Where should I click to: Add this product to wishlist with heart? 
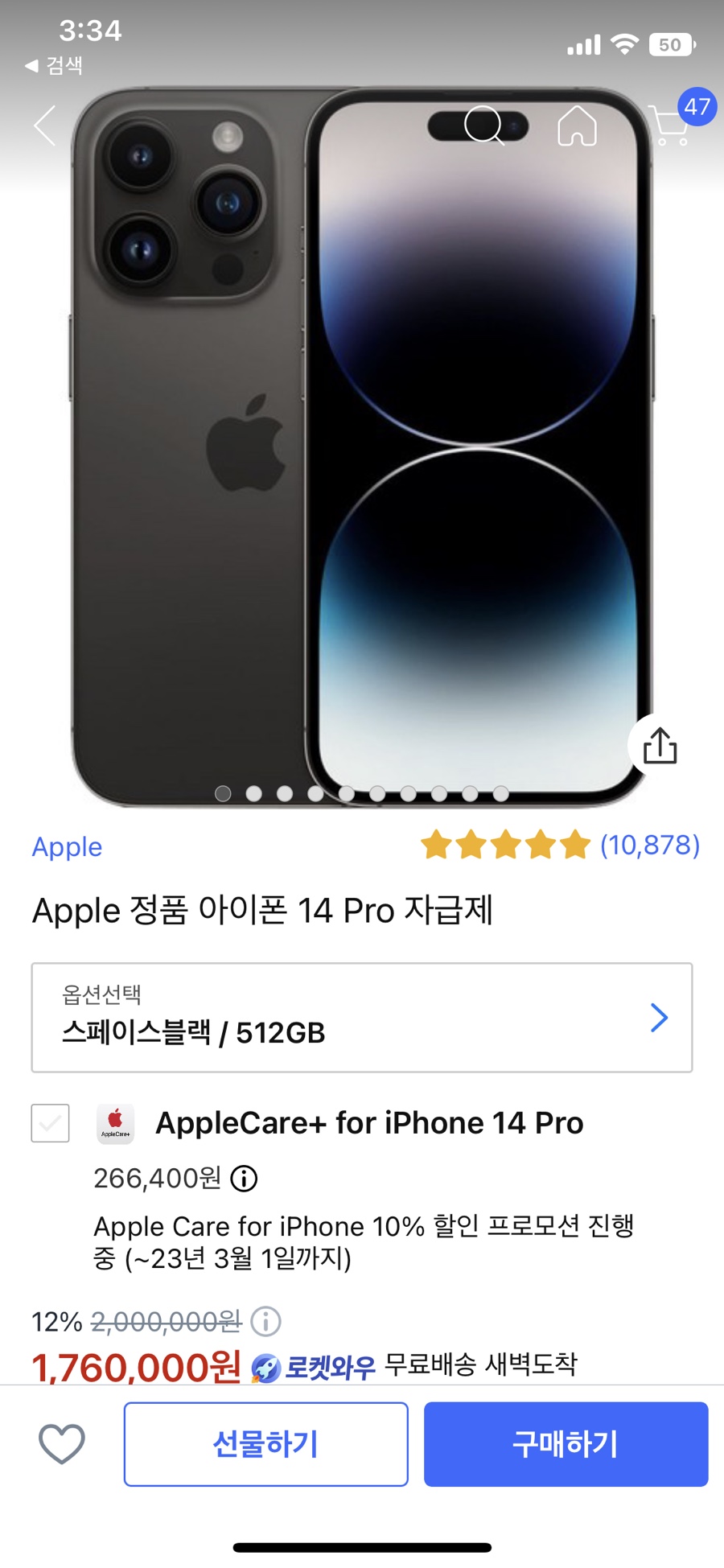62,1444
